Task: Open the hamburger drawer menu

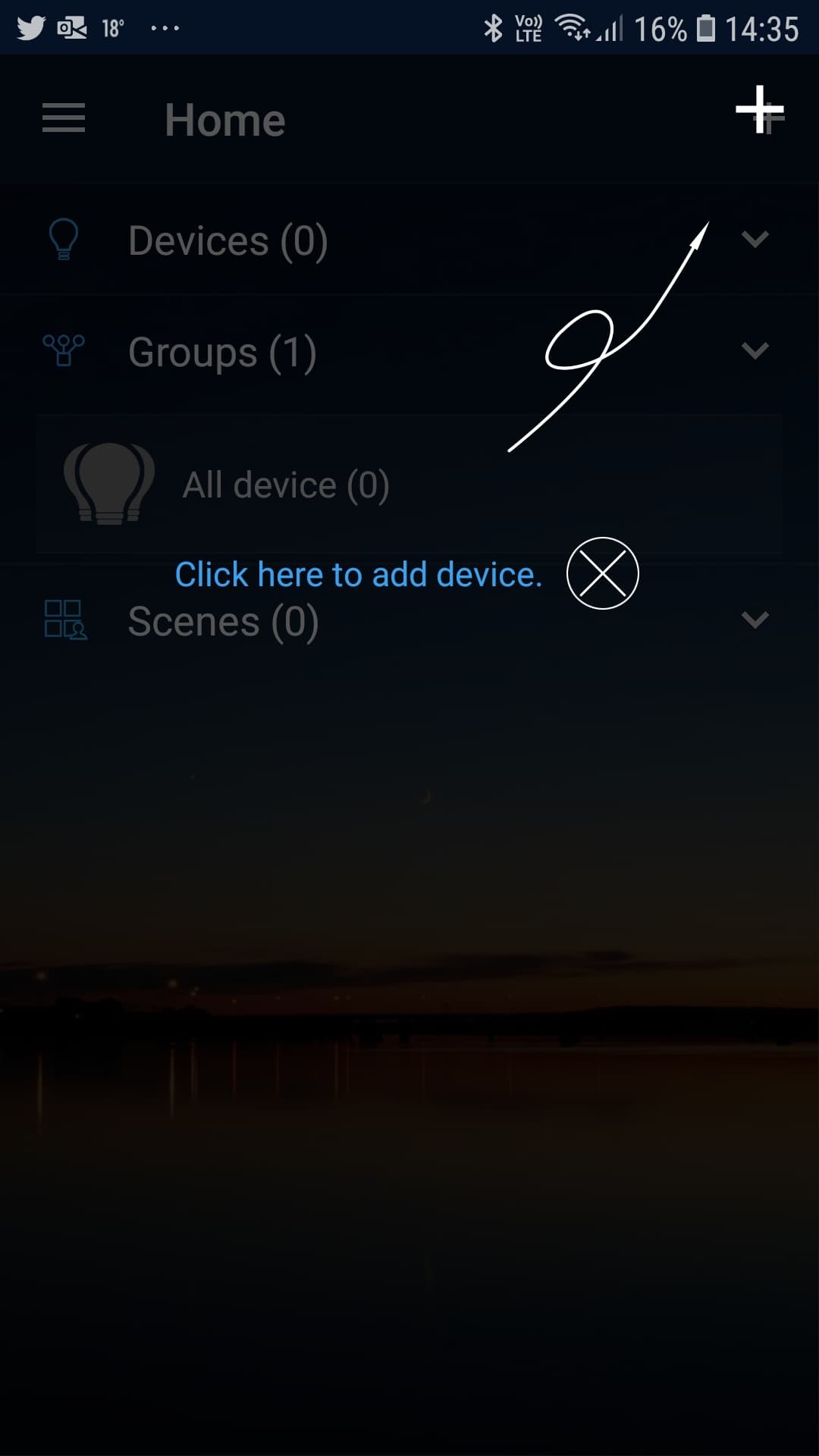Action: (64, 118)
